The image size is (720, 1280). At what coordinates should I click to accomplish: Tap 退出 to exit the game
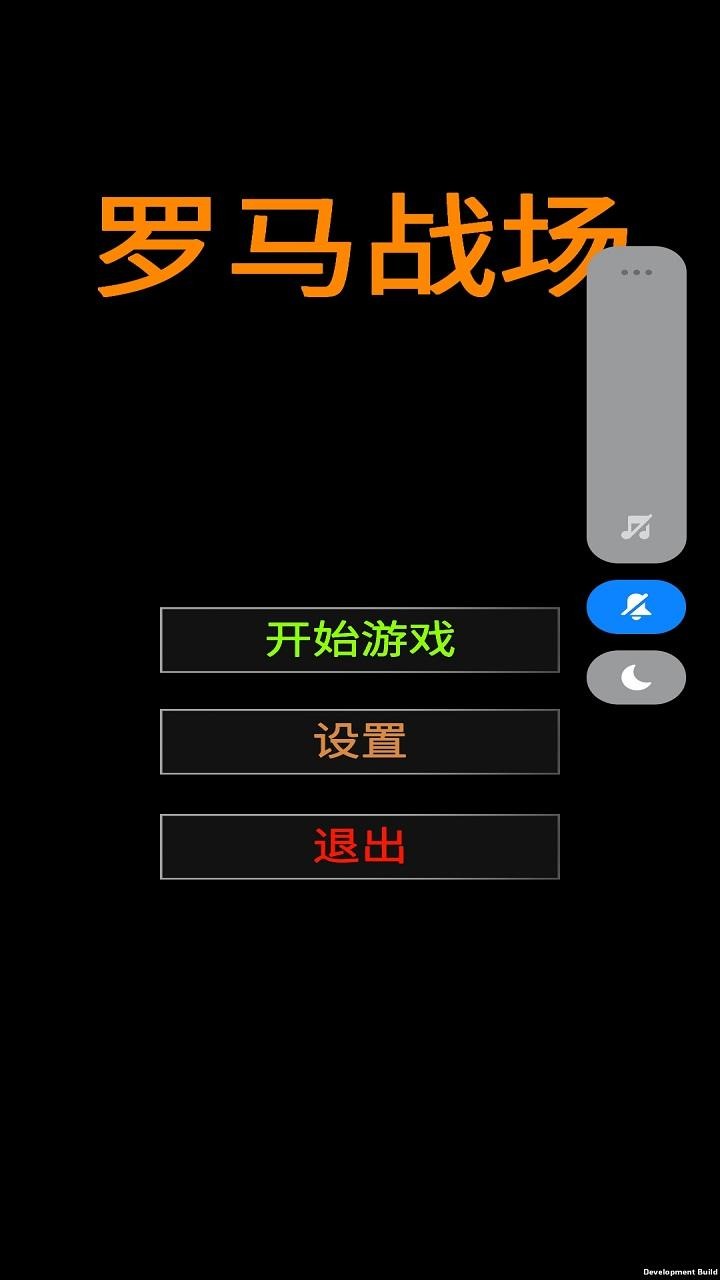[359, 847]
